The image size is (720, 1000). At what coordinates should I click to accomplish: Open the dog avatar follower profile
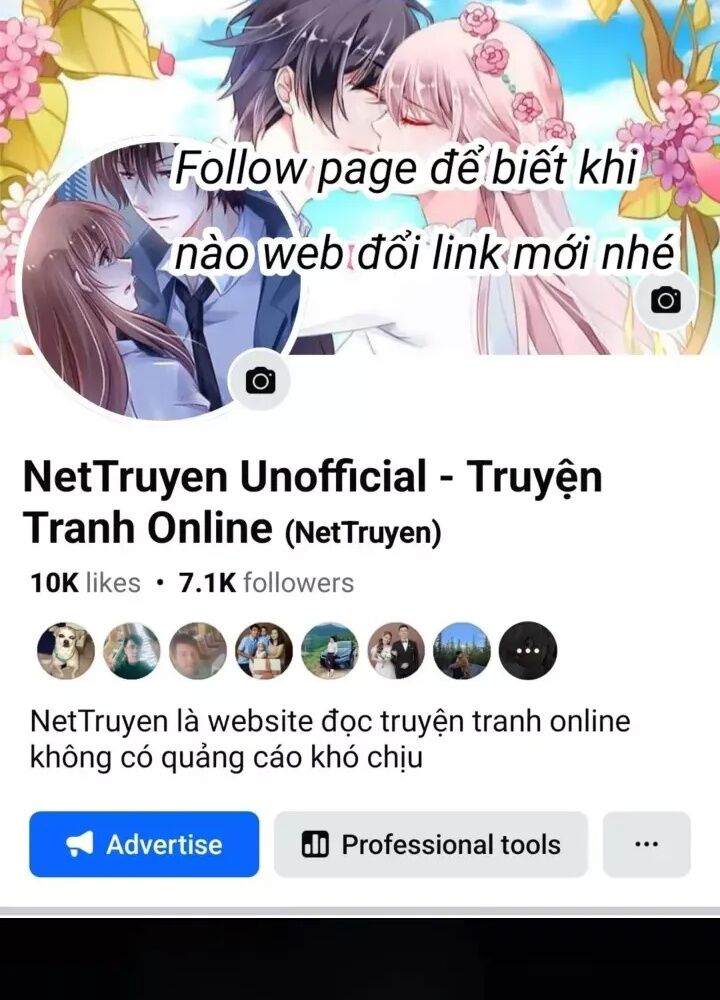click(66, 651)
